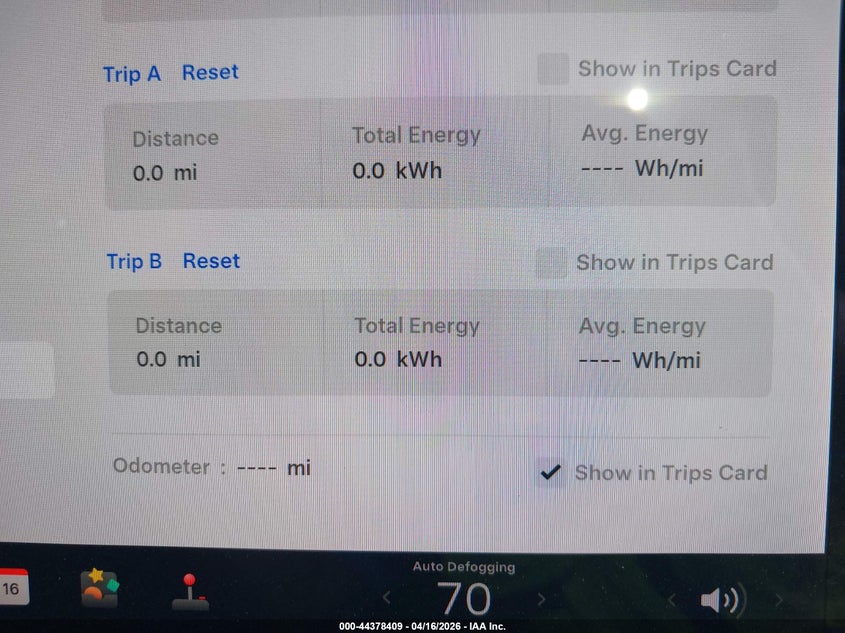
Task: Tap the speaker volume icon
Action: point(719,600)
